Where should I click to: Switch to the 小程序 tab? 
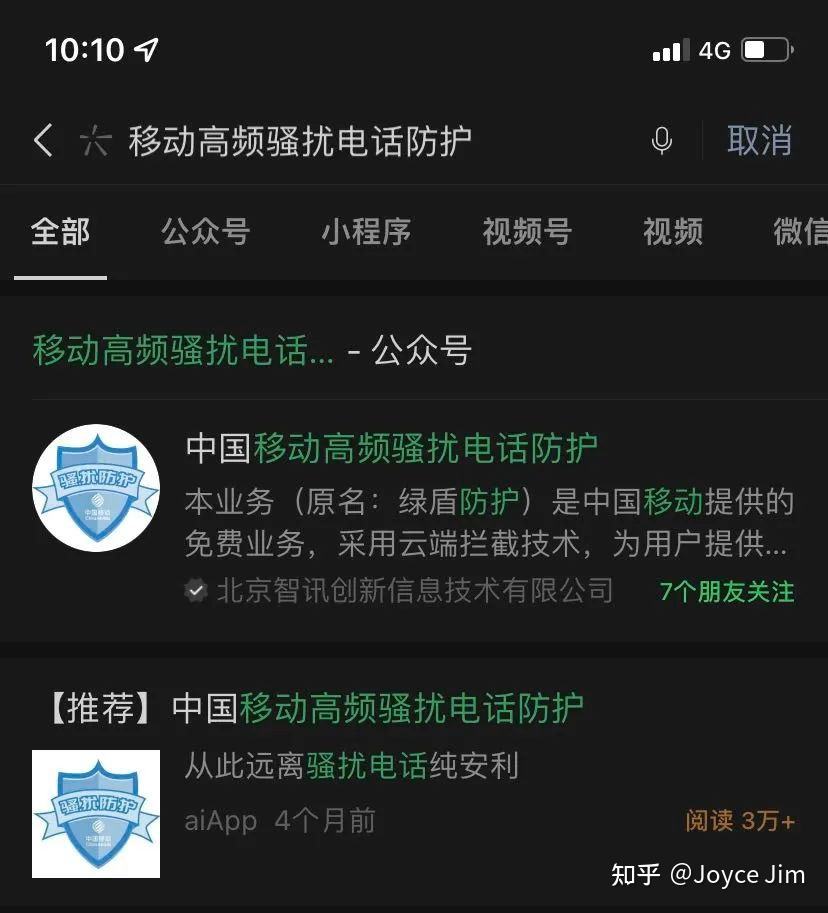367,232
